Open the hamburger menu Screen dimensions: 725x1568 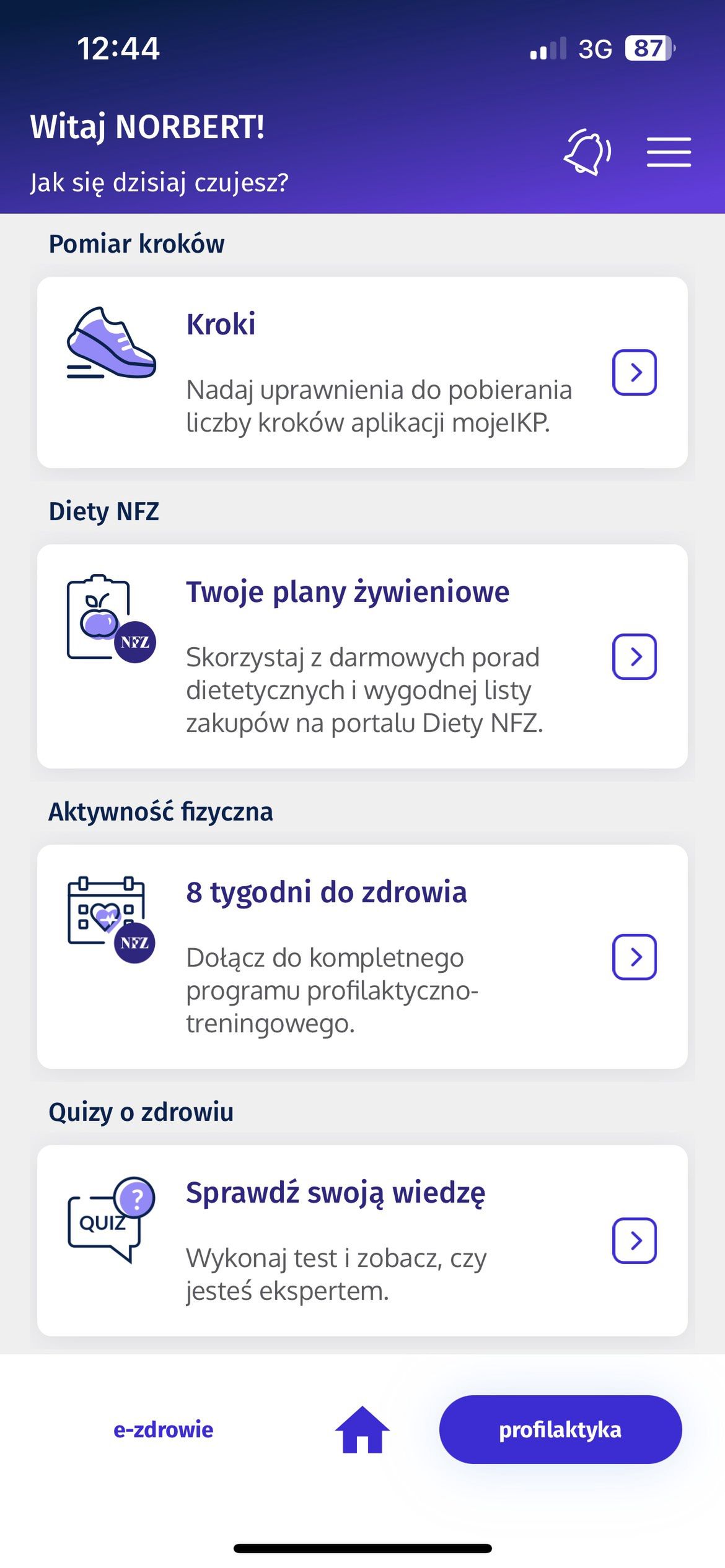pos(669,152)
